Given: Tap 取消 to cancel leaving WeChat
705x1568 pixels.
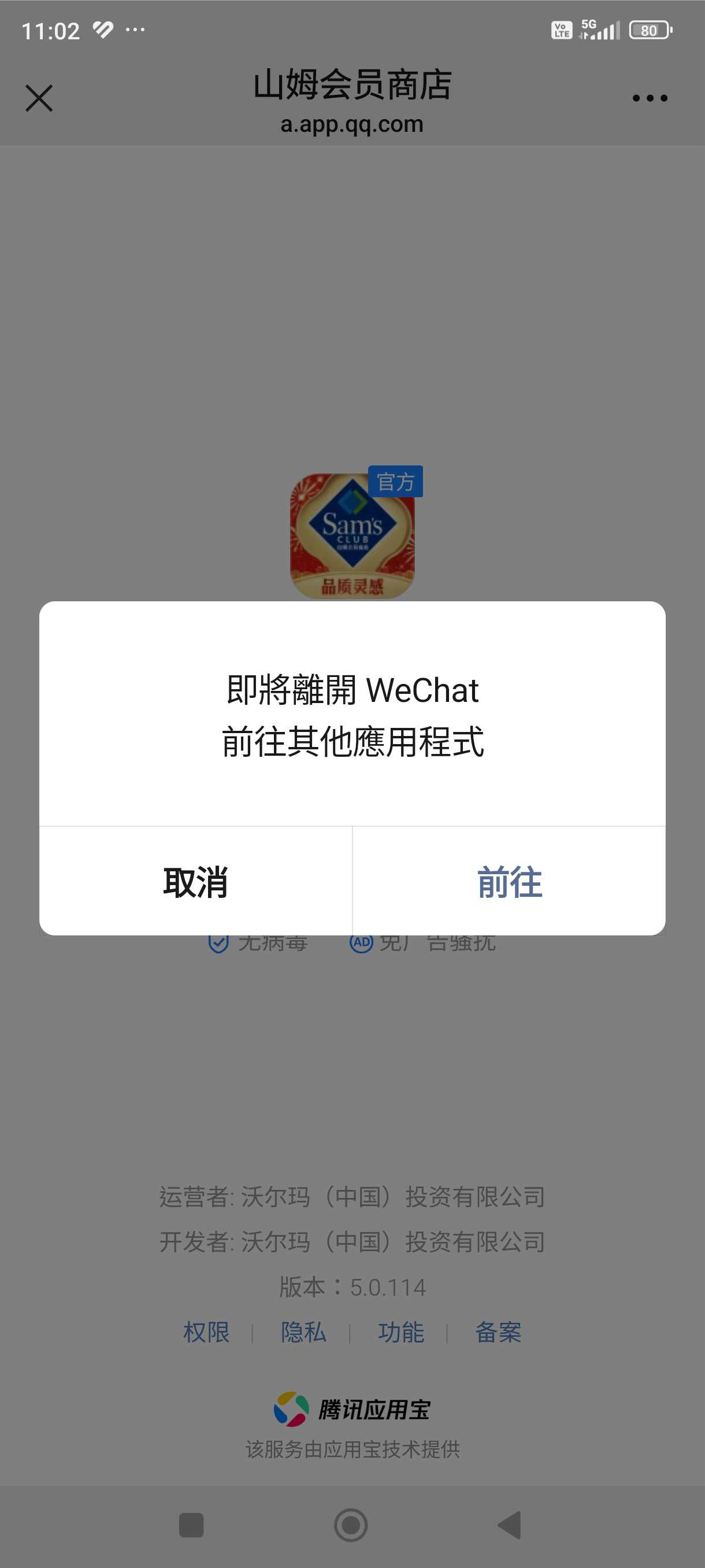Looking at the screenshot, I should coord(195,881).
